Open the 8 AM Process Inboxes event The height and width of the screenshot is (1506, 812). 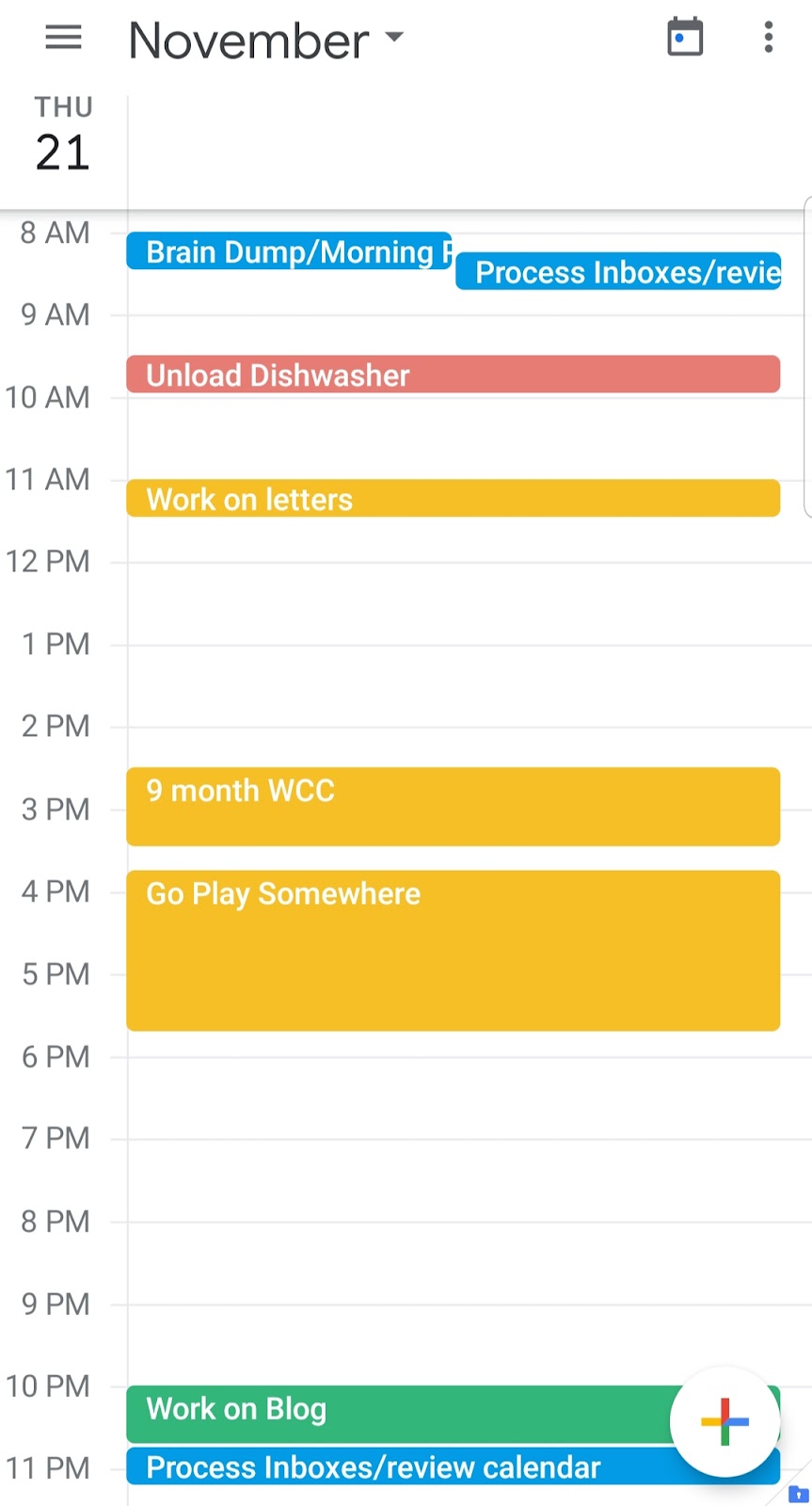click(x=619, y=272)
